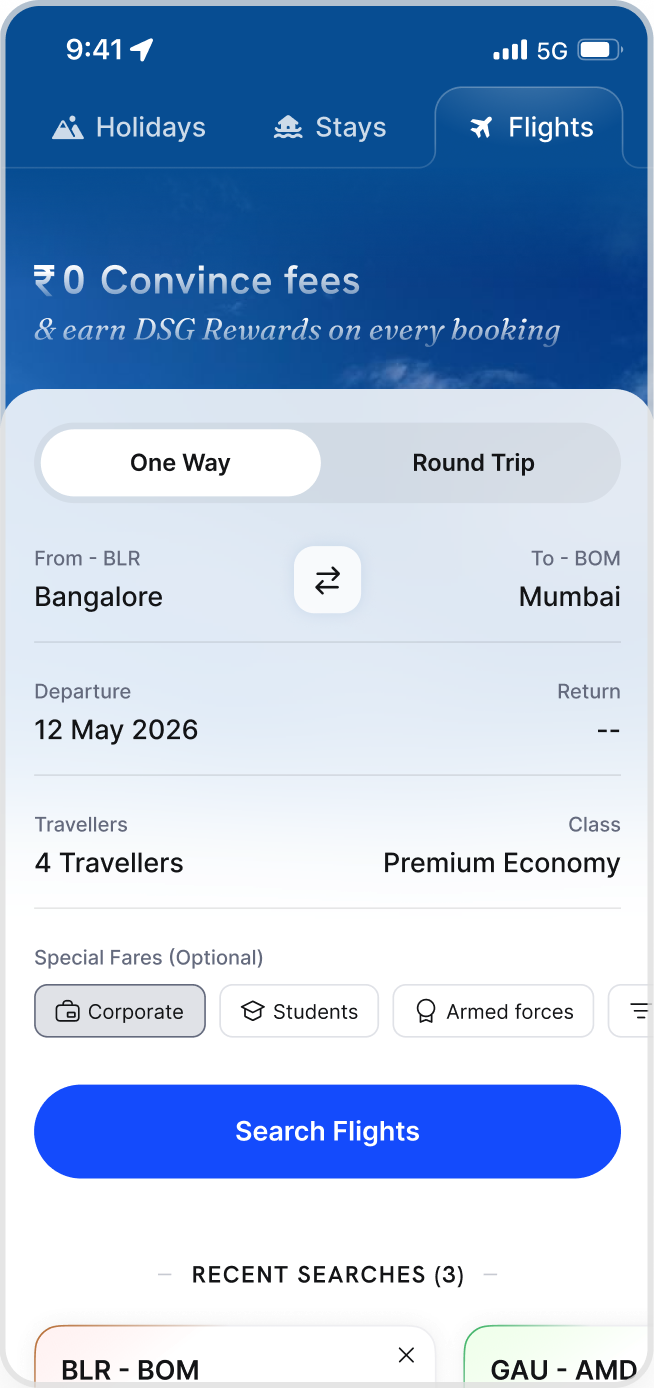Select the Flights tab
The image size is (654, 1388).
(x=530, y=128)
